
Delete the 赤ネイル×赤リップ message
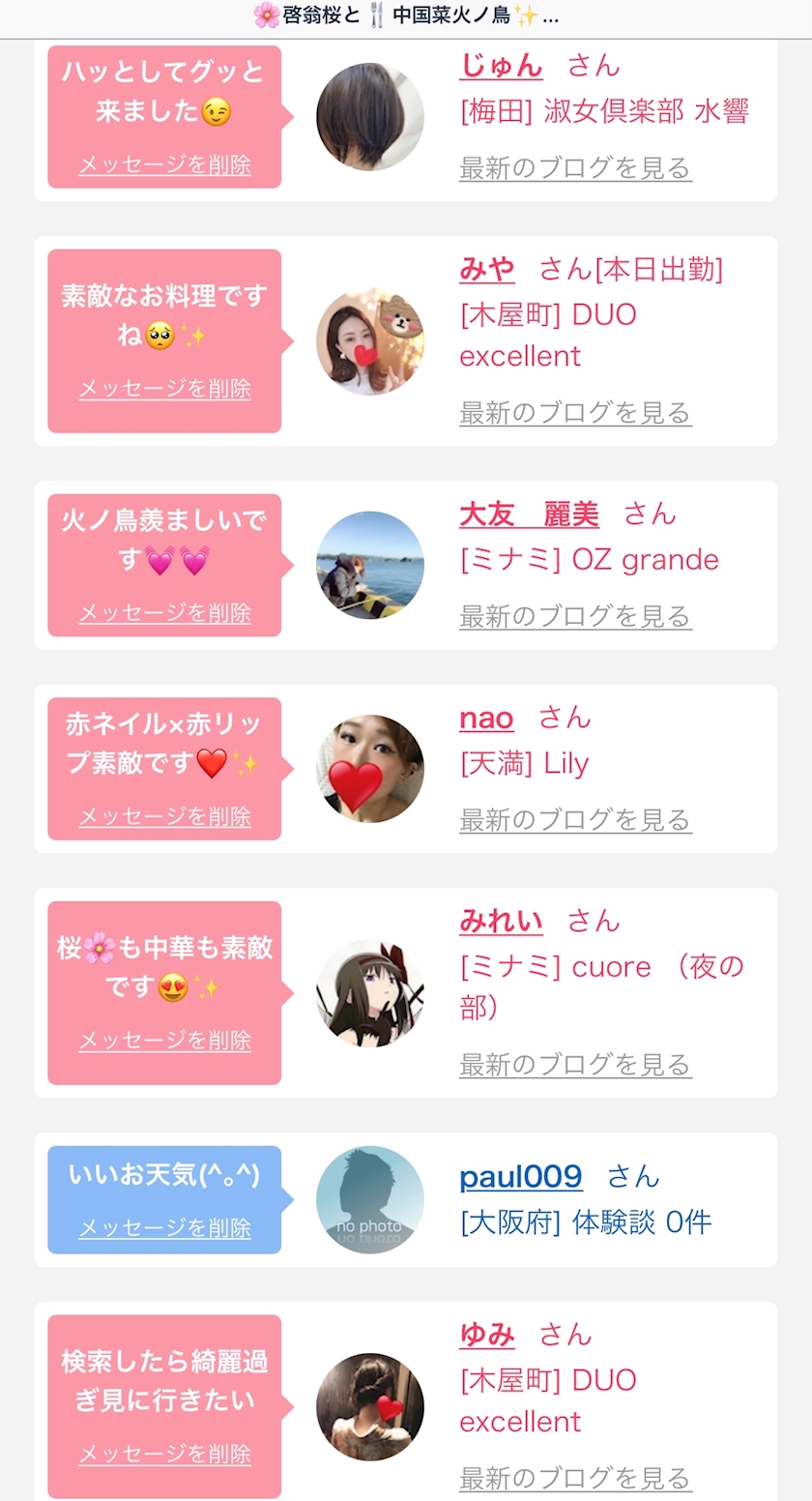point(164,817)
